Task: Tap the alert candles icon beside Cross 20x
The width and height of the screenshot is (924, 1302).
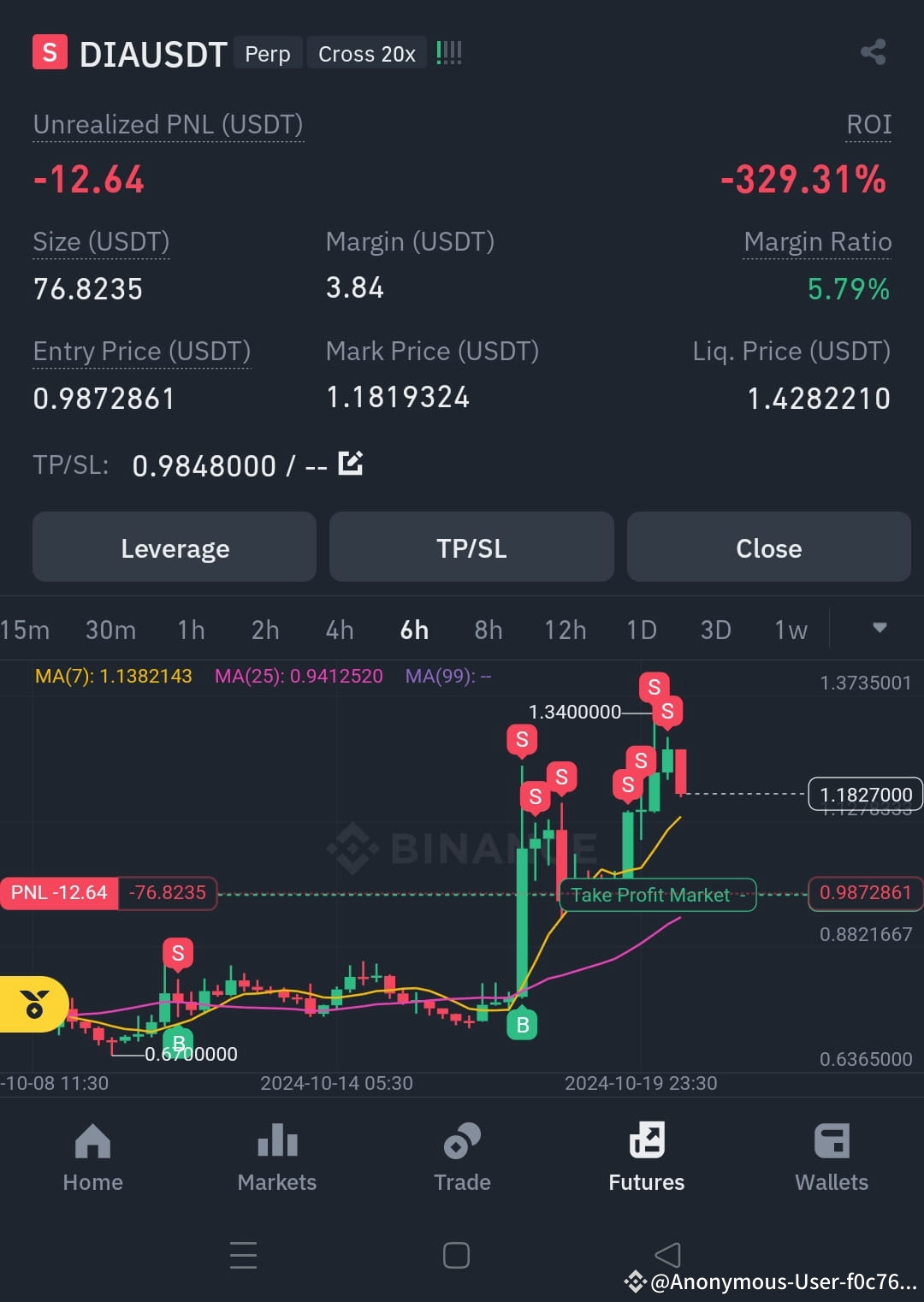Action: point(448,51)
